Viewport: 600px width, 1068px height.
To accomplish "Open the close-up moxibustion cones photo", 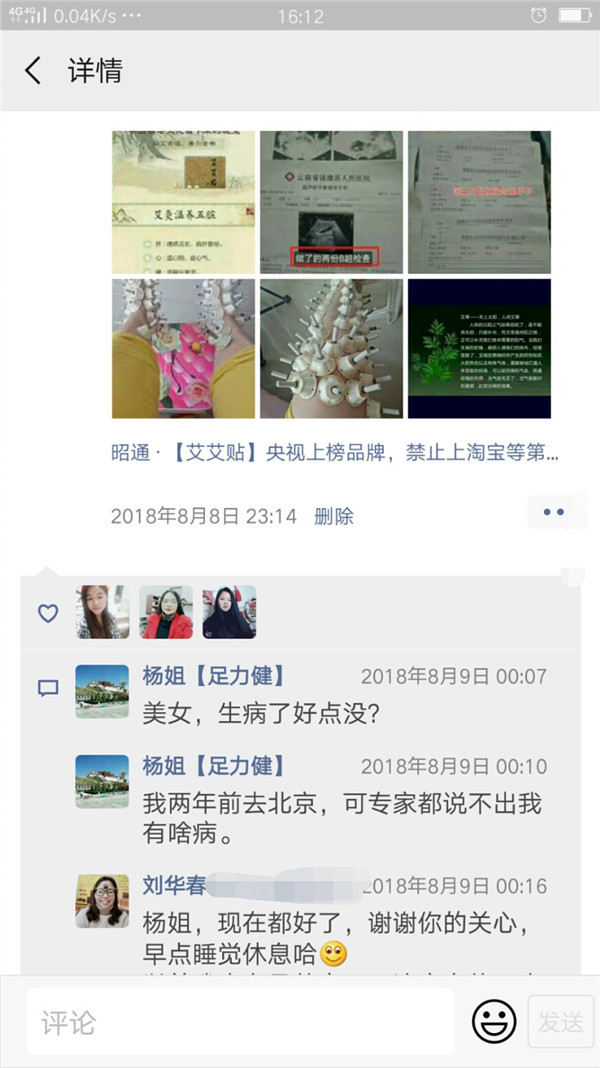I will point(331,348).
